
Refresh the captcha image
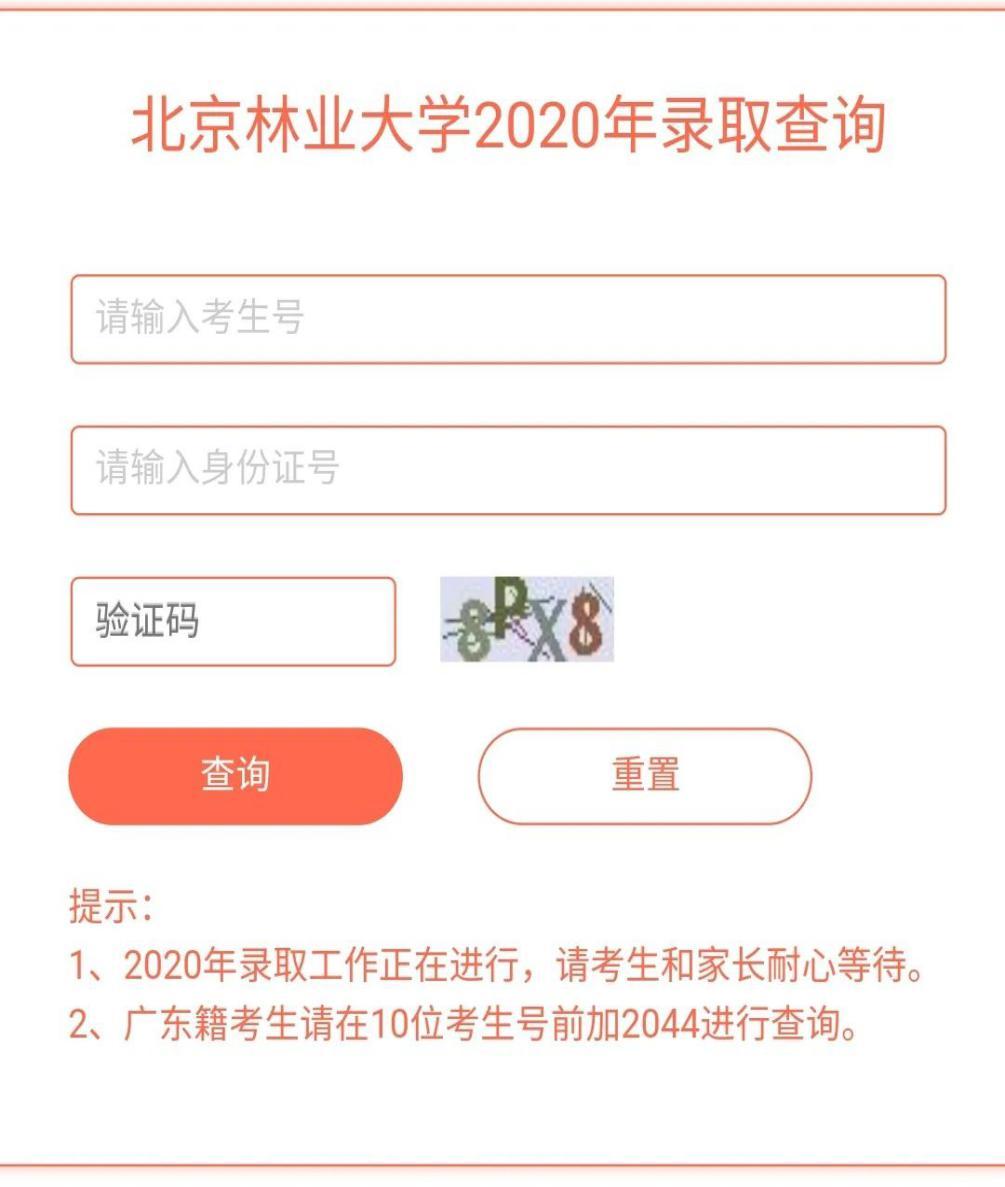point(526,620)
